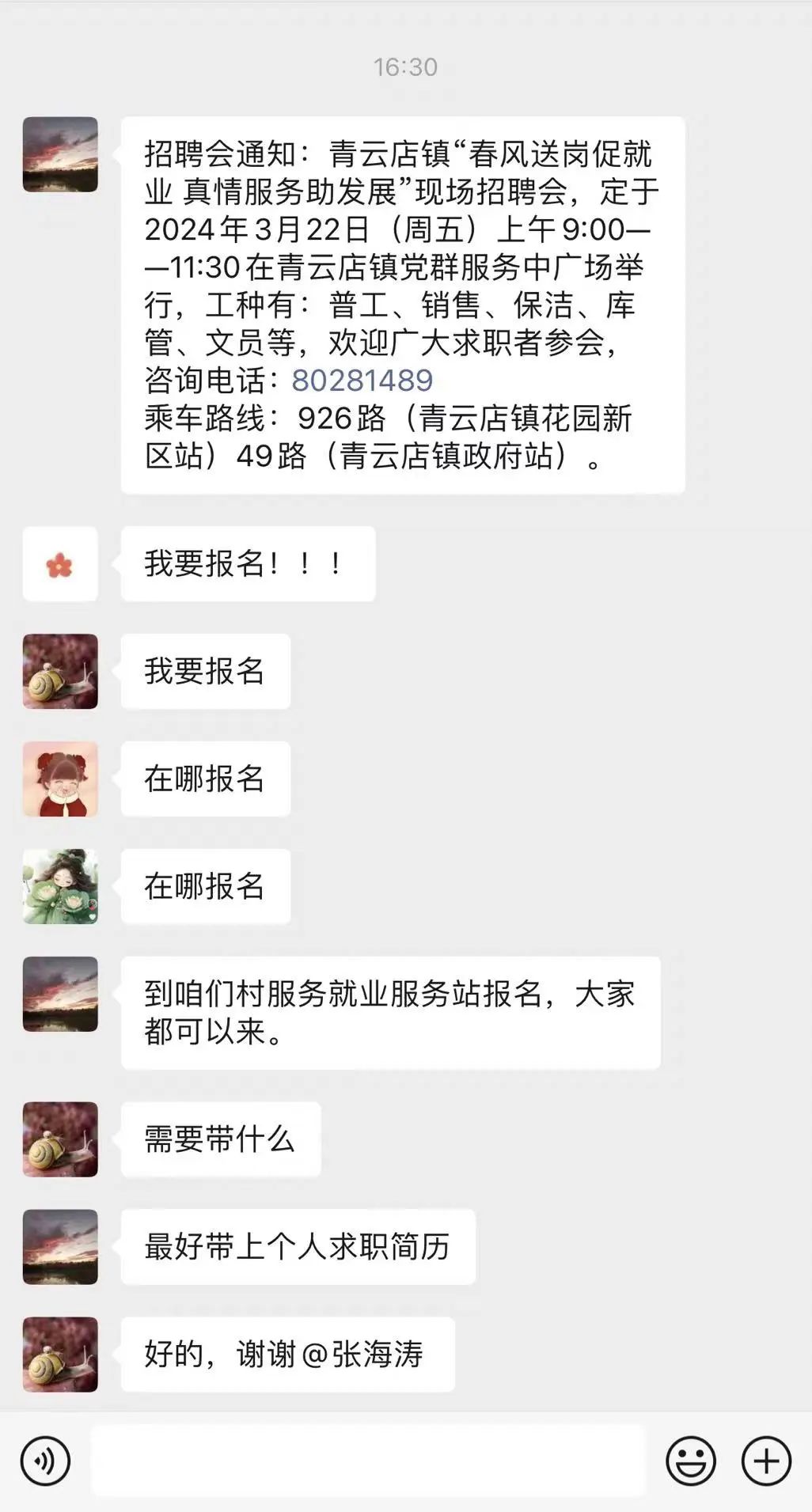The width and height of the screenshot is (812, 1512).
Task: Open the emoji picker
Action: 690,1461
